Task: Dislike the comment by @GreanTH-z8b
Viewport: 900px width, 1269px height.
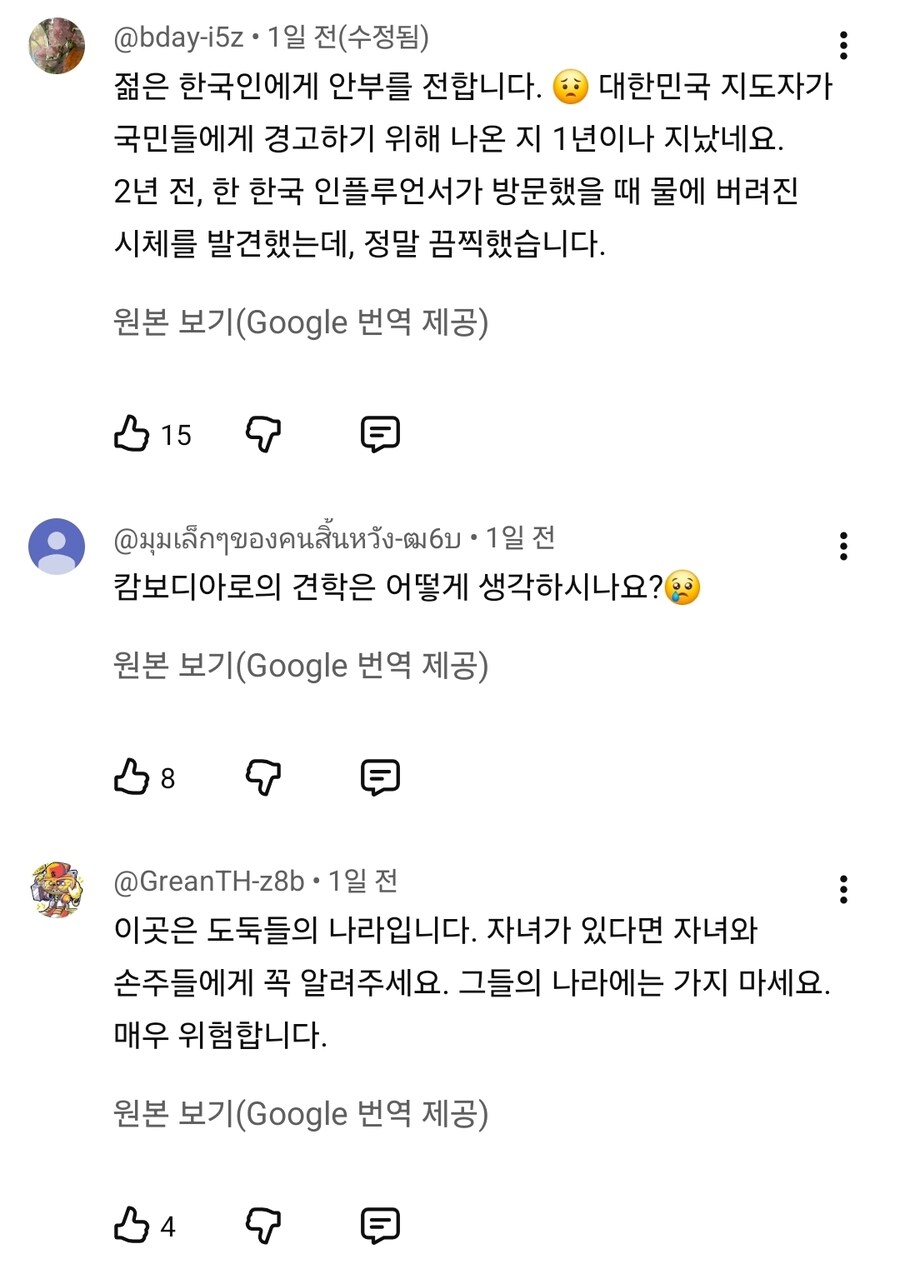Action: pyautogui.click(x=263, y=1225)
